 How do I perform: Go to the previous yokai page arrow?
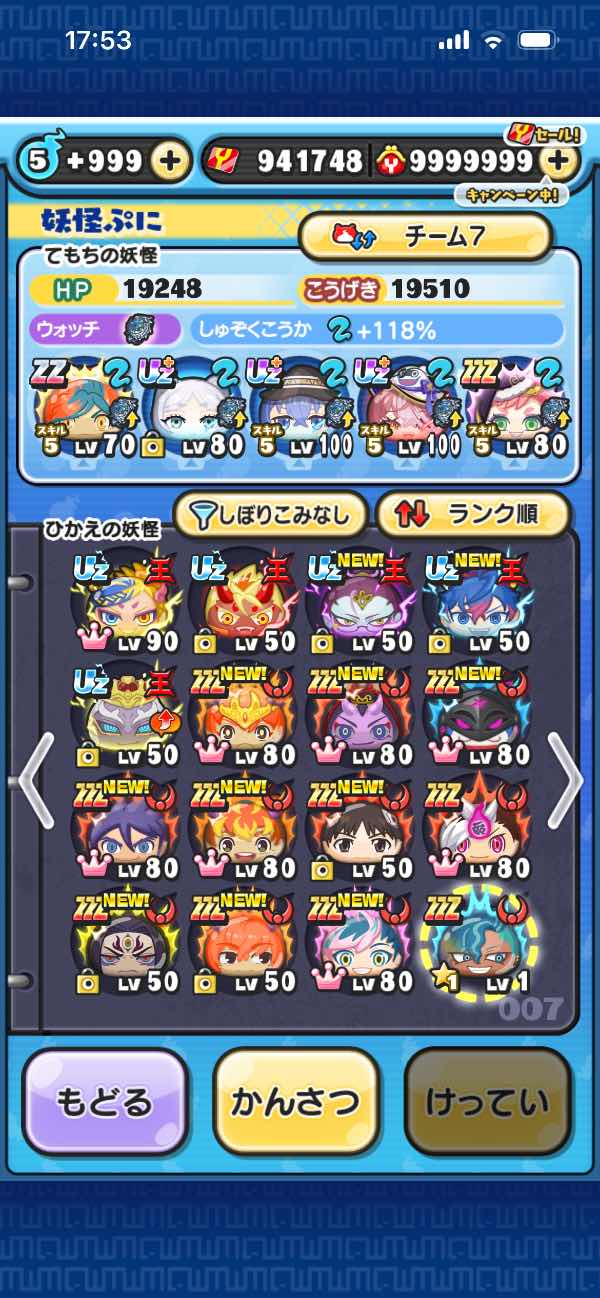[x=36, y=782]
